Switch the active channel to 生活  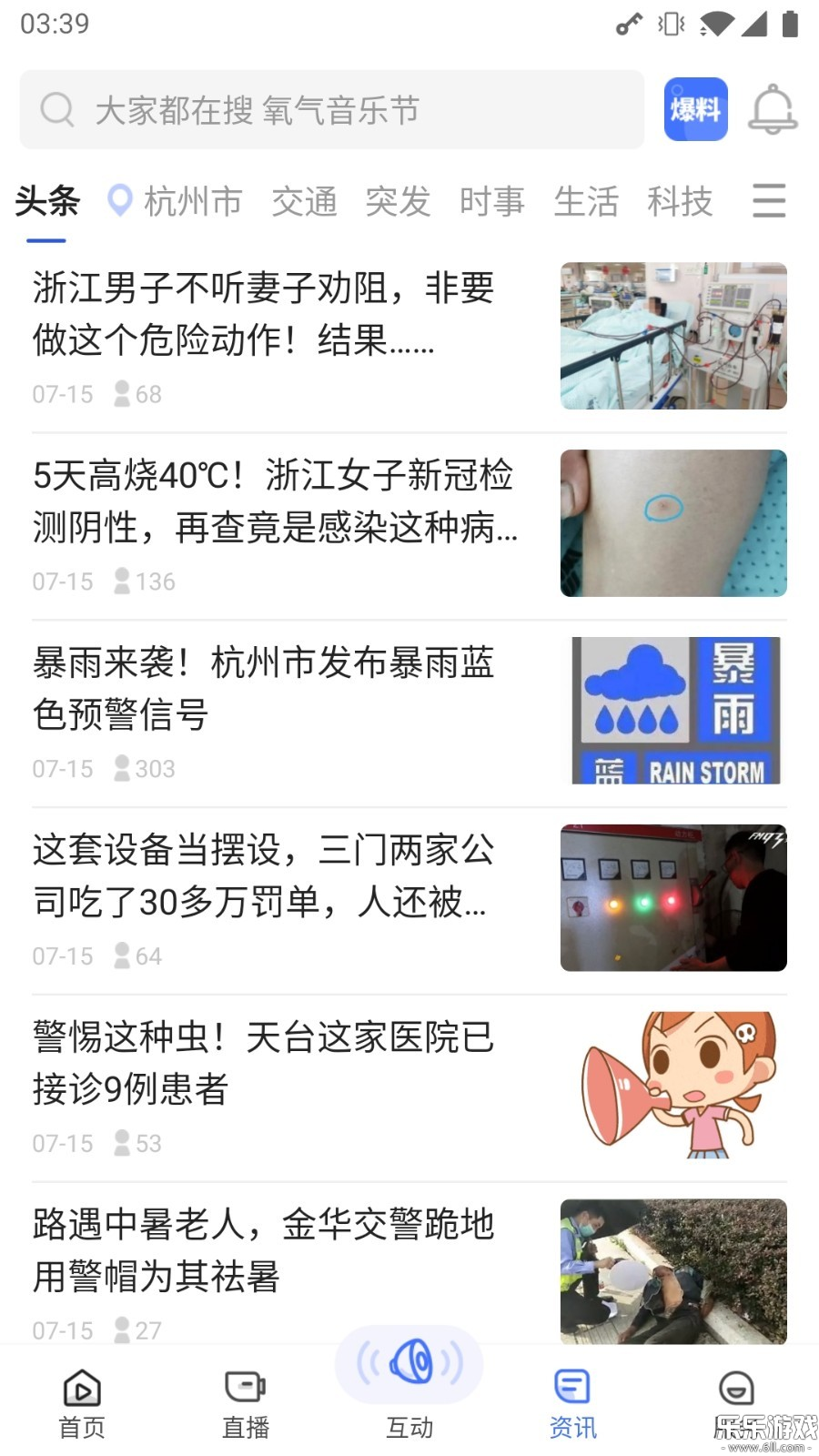click(x=587, y=202)
